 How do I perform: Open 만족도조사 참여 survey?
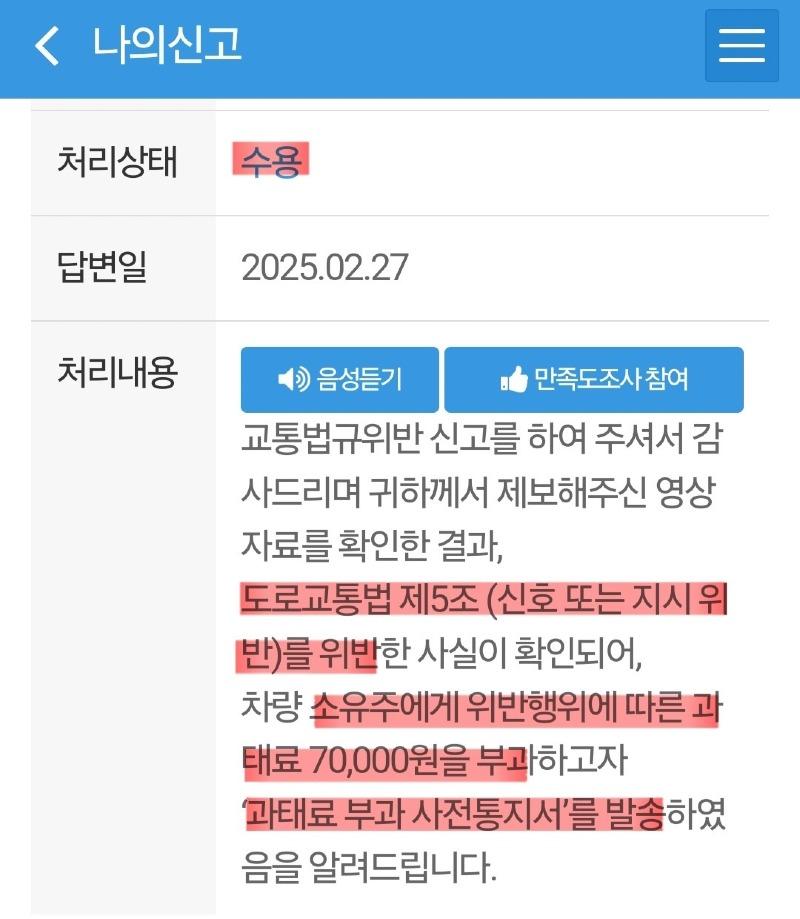pos(593,380)
